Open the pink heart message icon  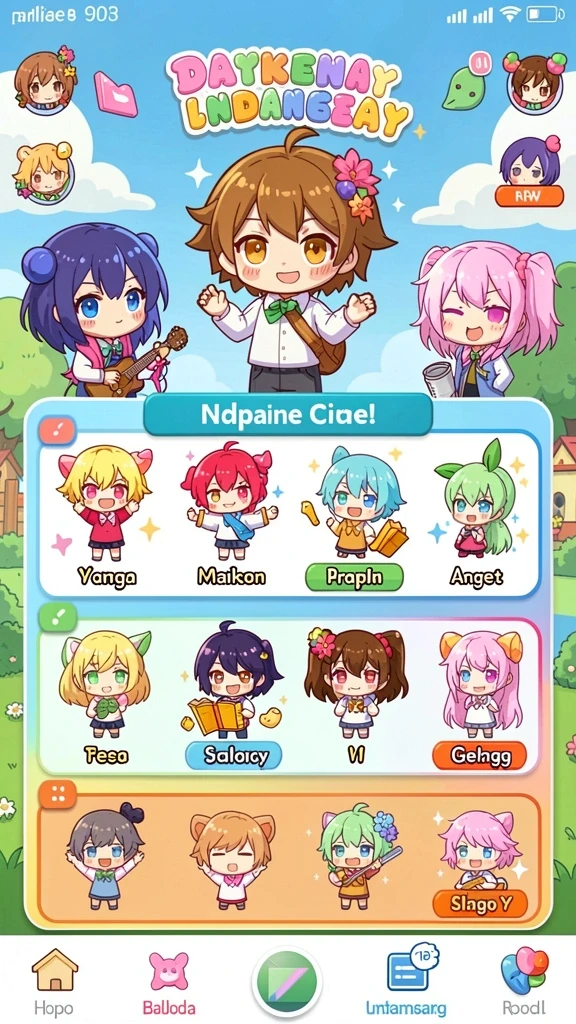click(116, 93)
